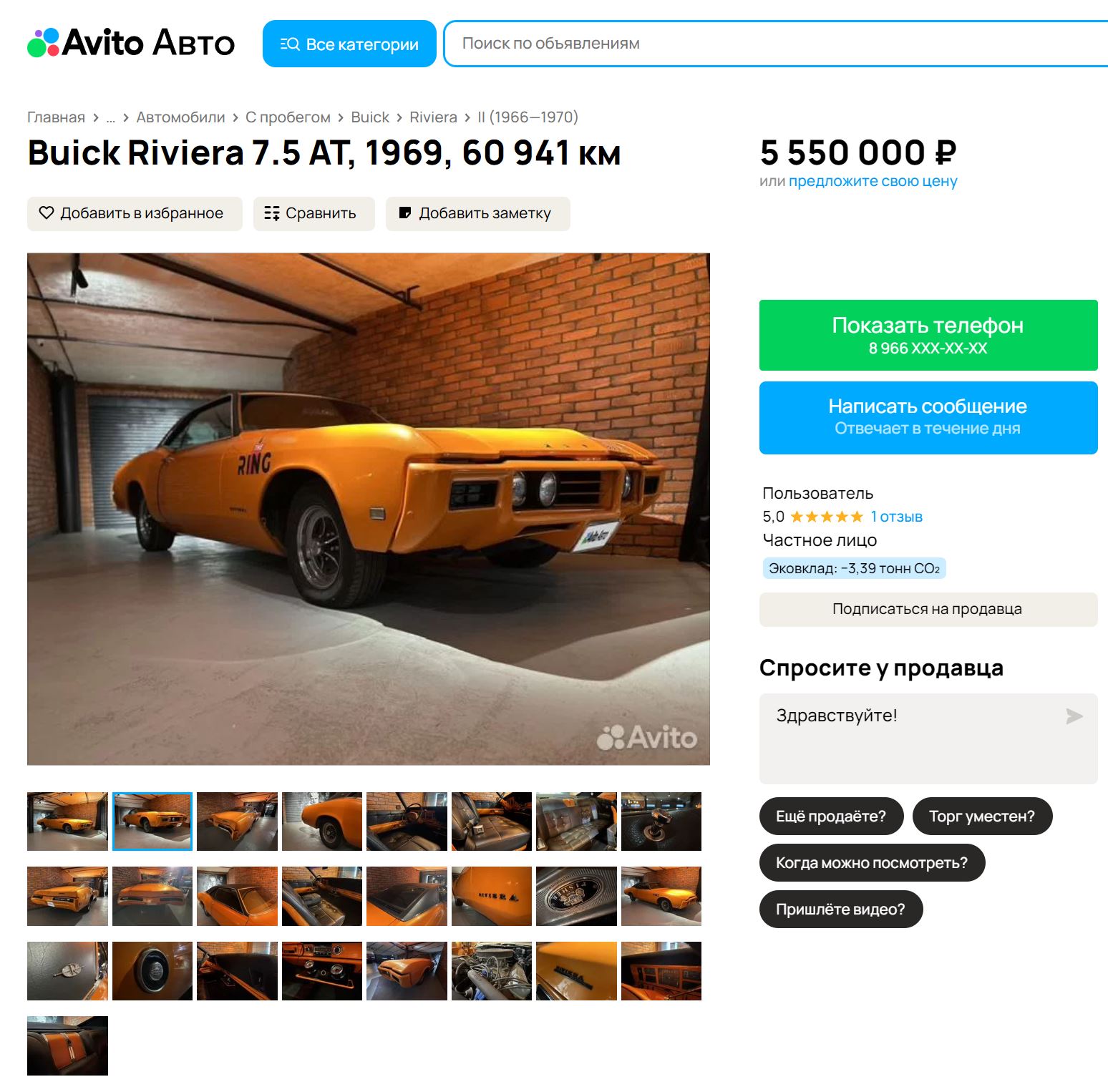Open the предложите свою цену link

[x=873, y=181]
